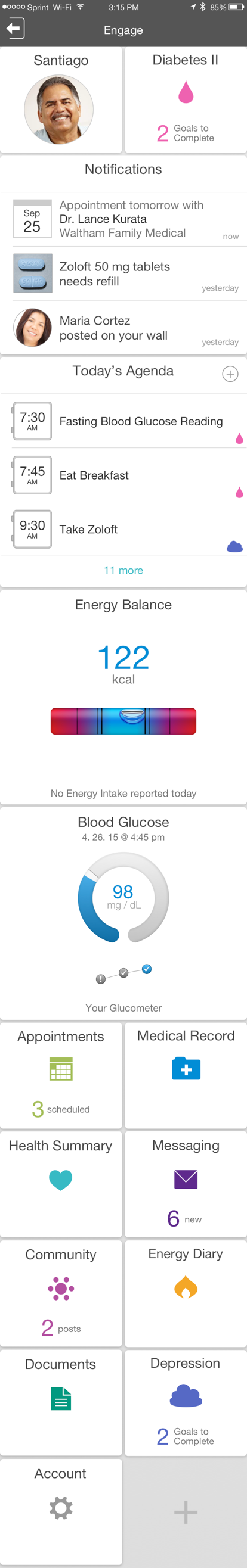Open Account settings tile
Viewport: 247px width, 1568px height.
(x=61, y=1511)
